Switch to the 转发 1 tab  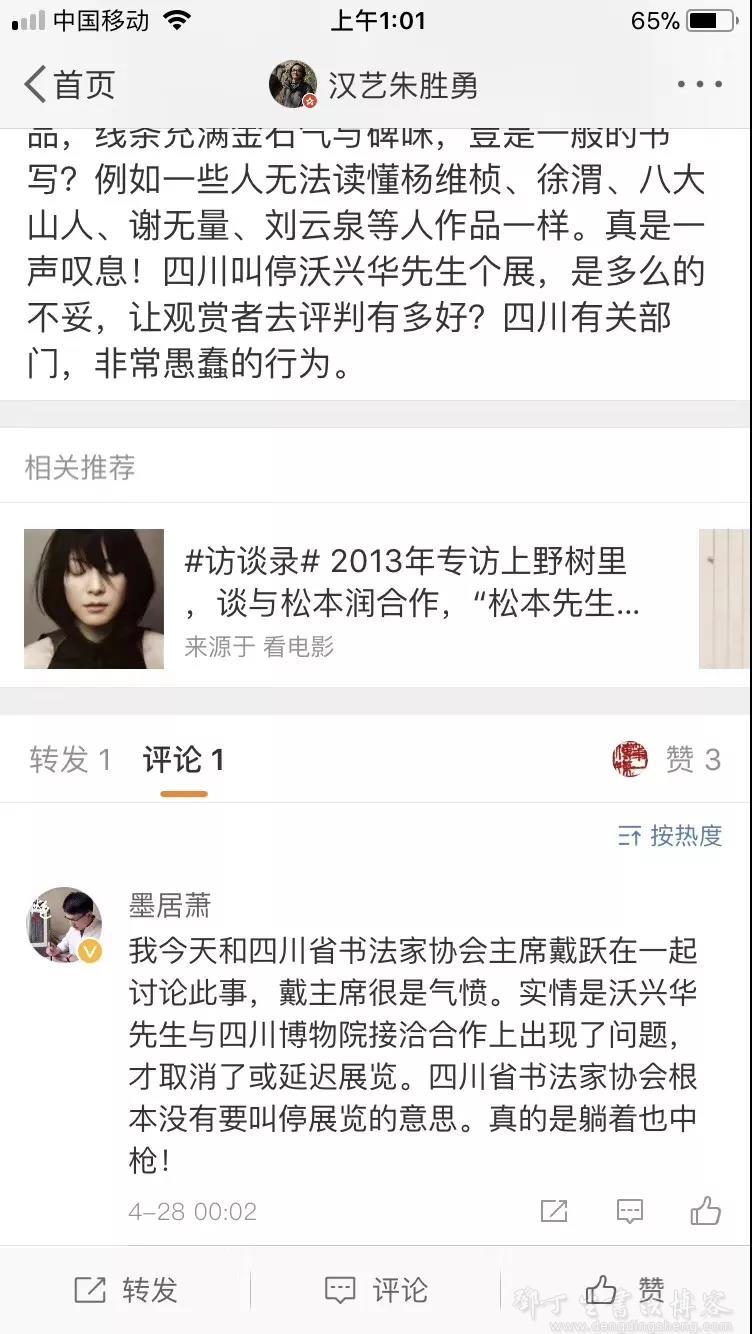pos(70,760)
